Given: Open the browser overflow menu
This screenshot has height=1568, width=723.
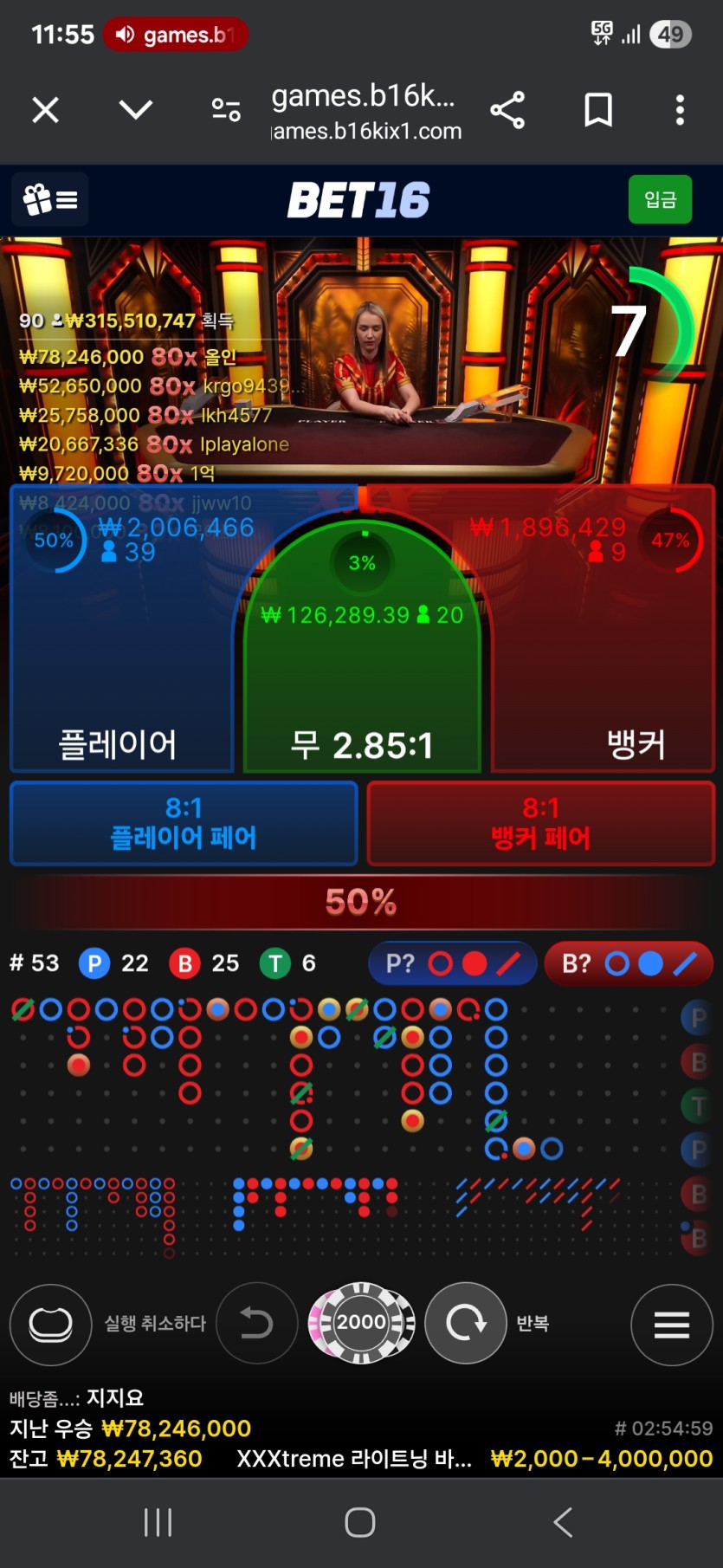Looking at the screenshot, I should pos(680,110).
